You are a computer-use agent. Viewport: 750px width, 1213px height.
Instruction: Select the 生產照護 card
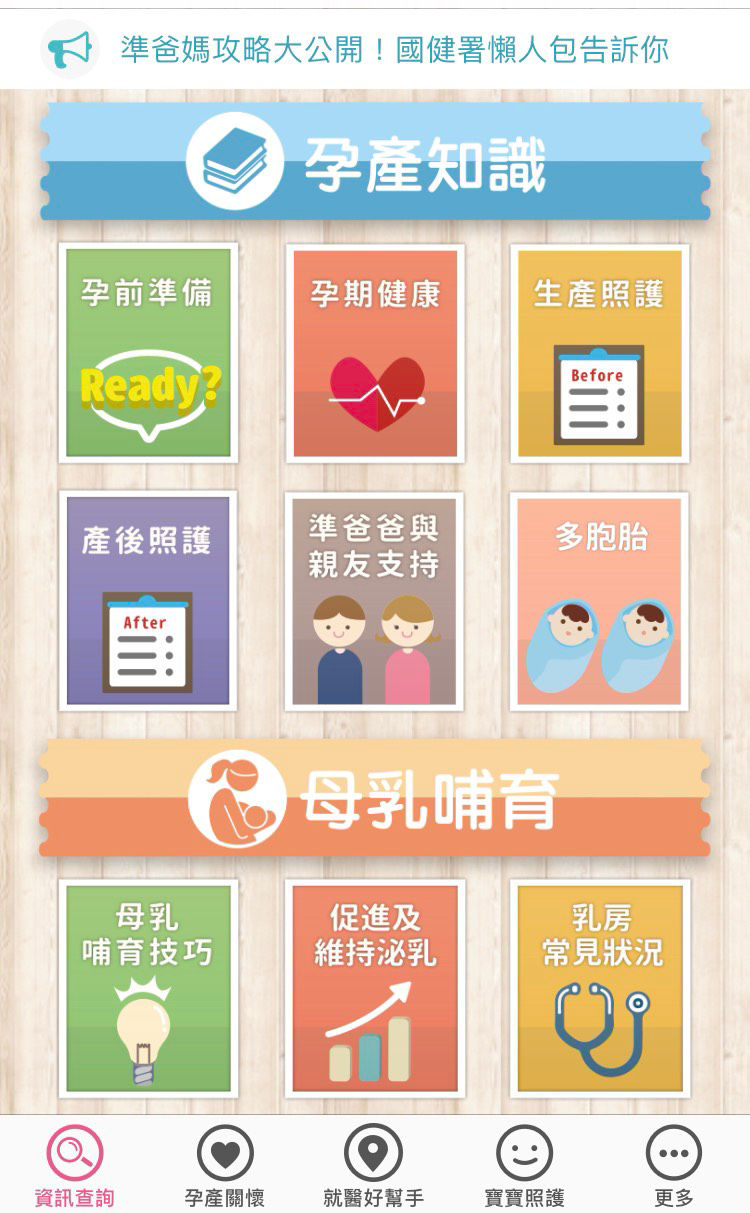point(599,353)
